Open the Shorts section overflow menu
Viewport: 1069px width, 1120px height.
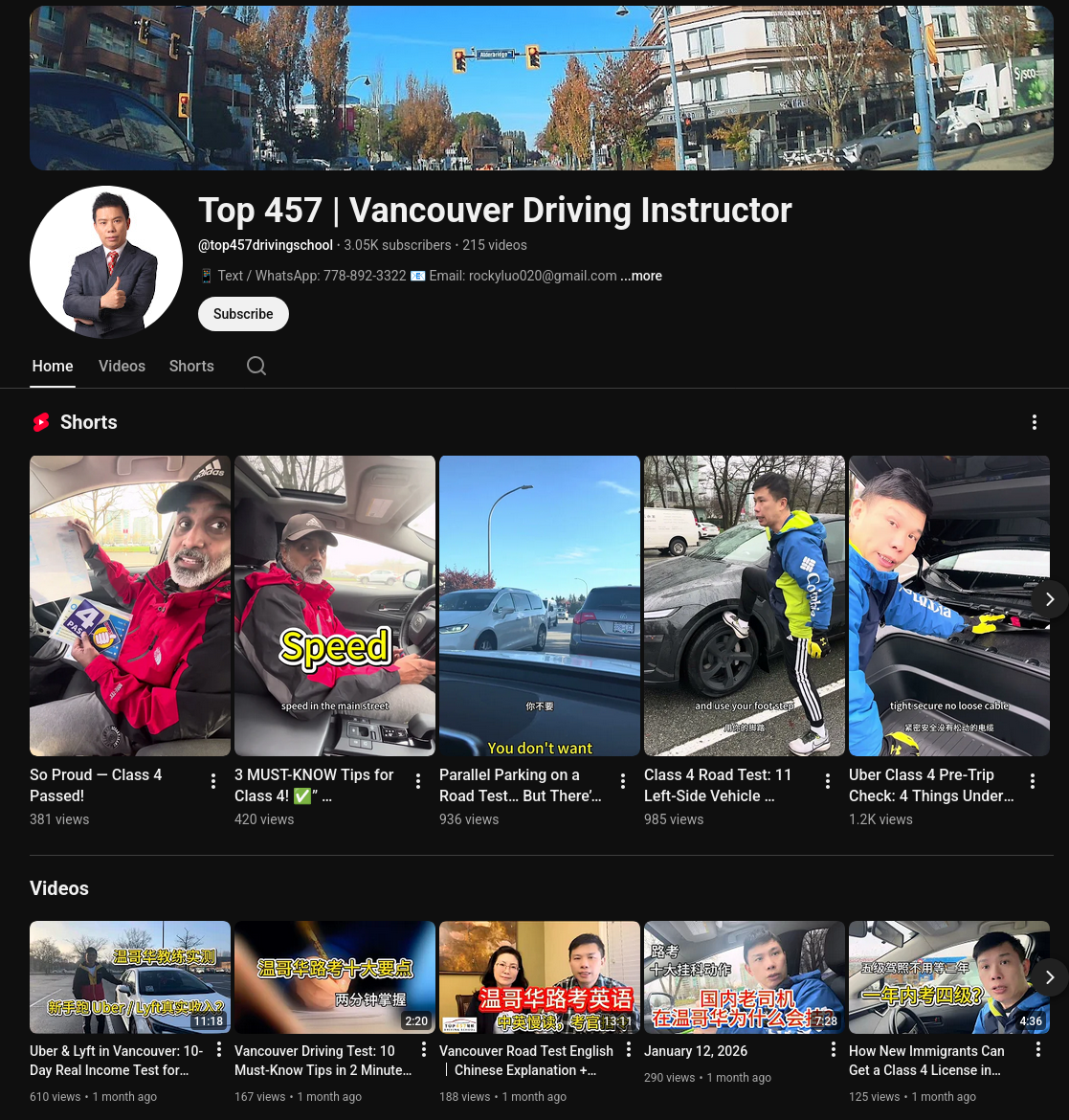click(1034, 422)
